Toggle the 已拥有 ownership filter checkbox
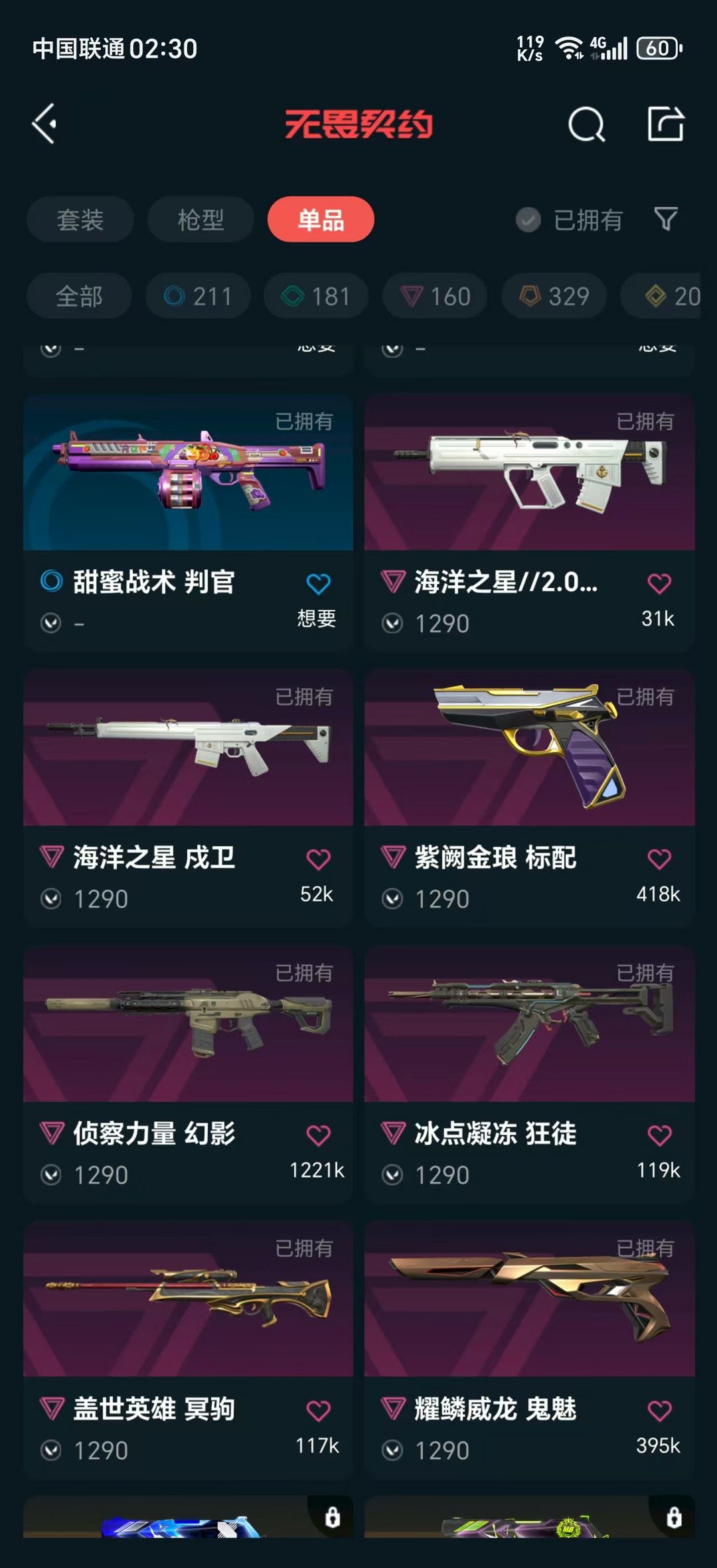717x1568 pixels. coord(528,219)
